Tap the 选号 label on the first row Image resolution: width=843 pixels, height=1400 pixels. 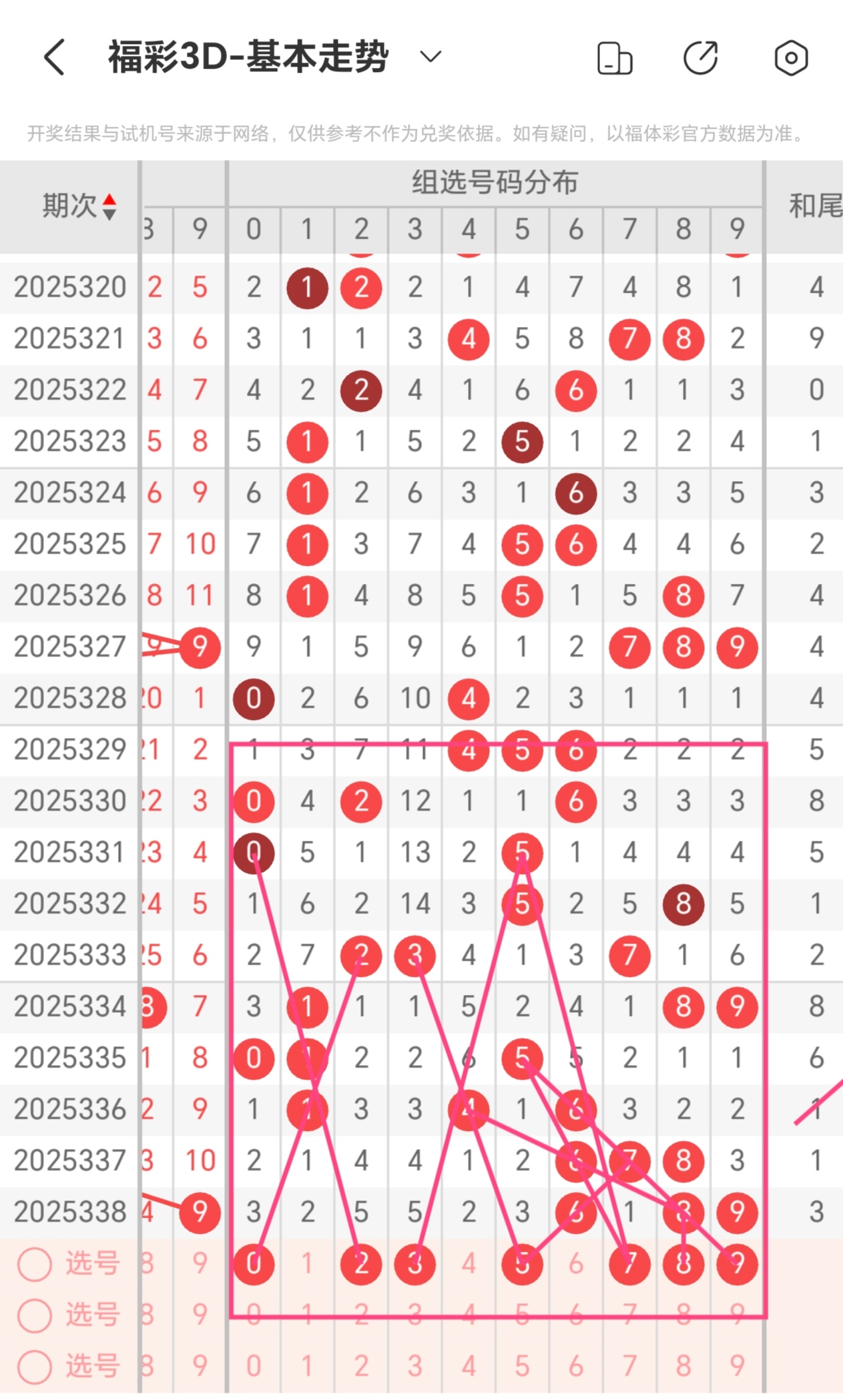point(93,1263)
